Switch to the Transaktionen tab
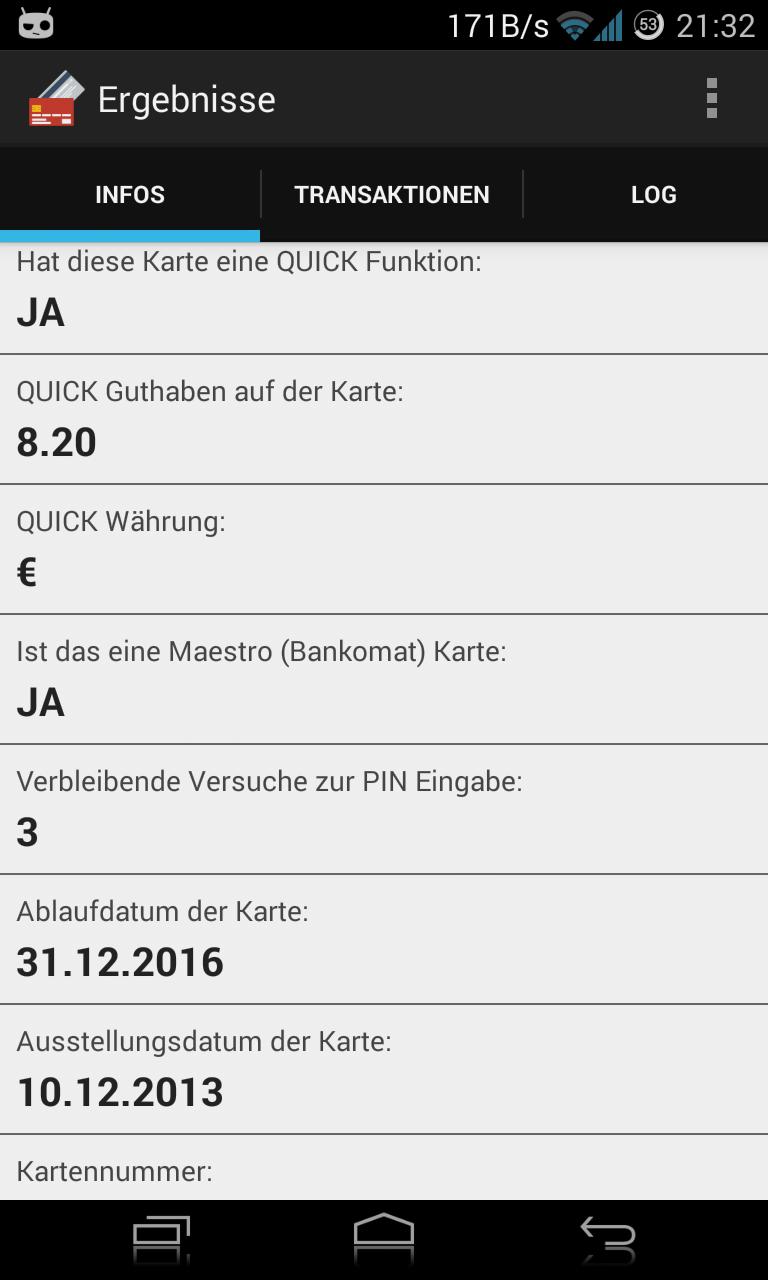Screen dimensions: 768x1280 (392, 195)
